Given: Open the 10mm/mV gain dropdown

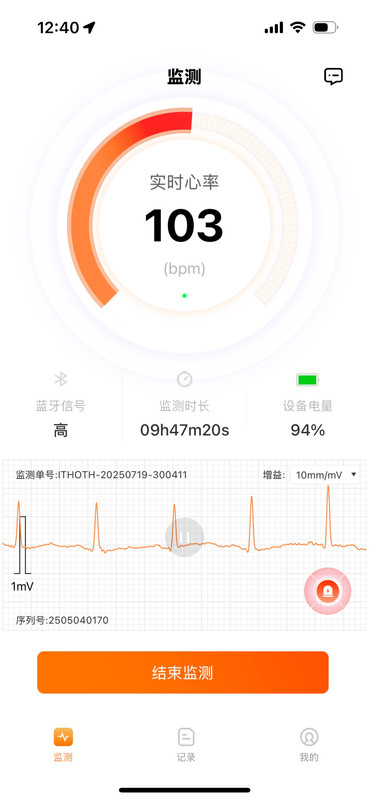Looking at the screenshot, I should coord(325,475).
